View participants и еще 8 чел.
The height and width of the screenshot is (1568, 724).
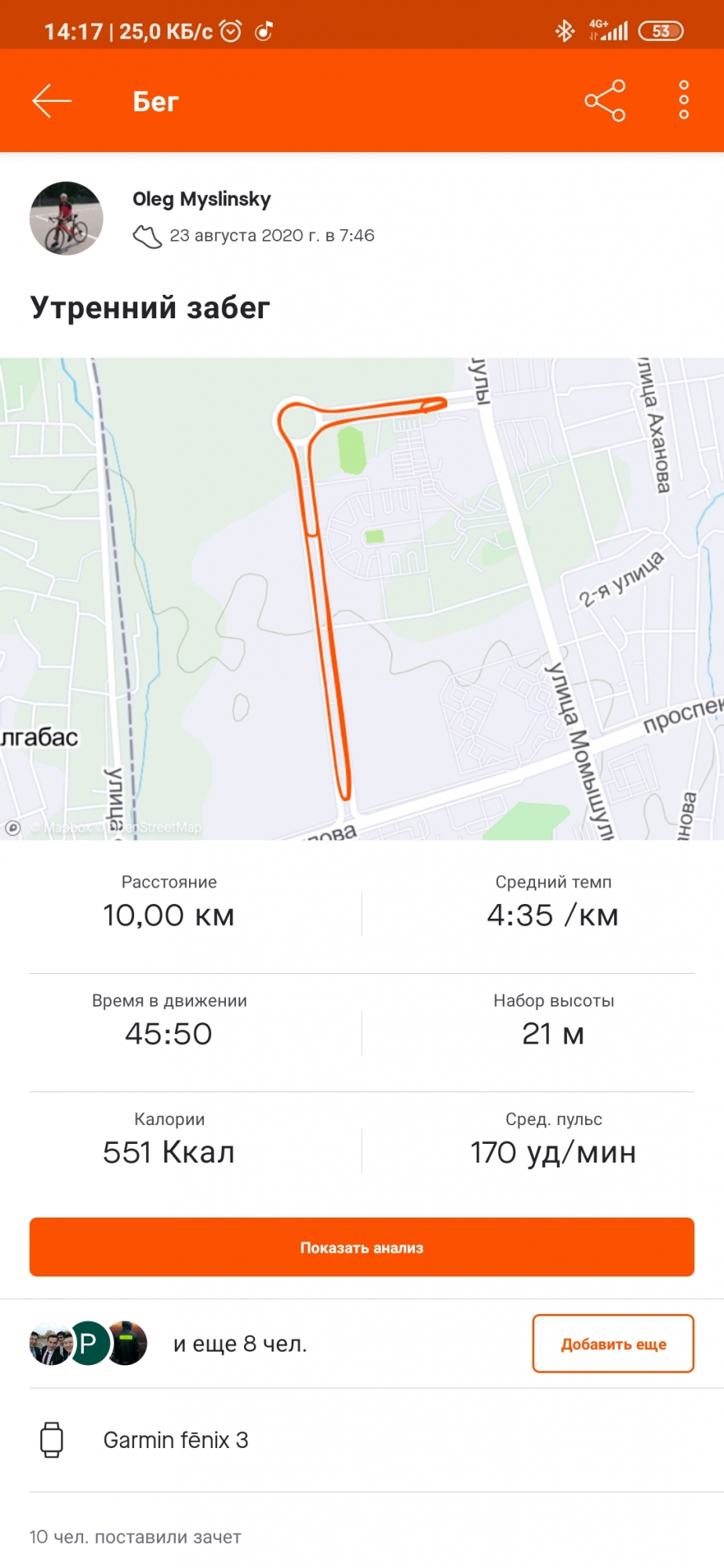(239, 1344)
